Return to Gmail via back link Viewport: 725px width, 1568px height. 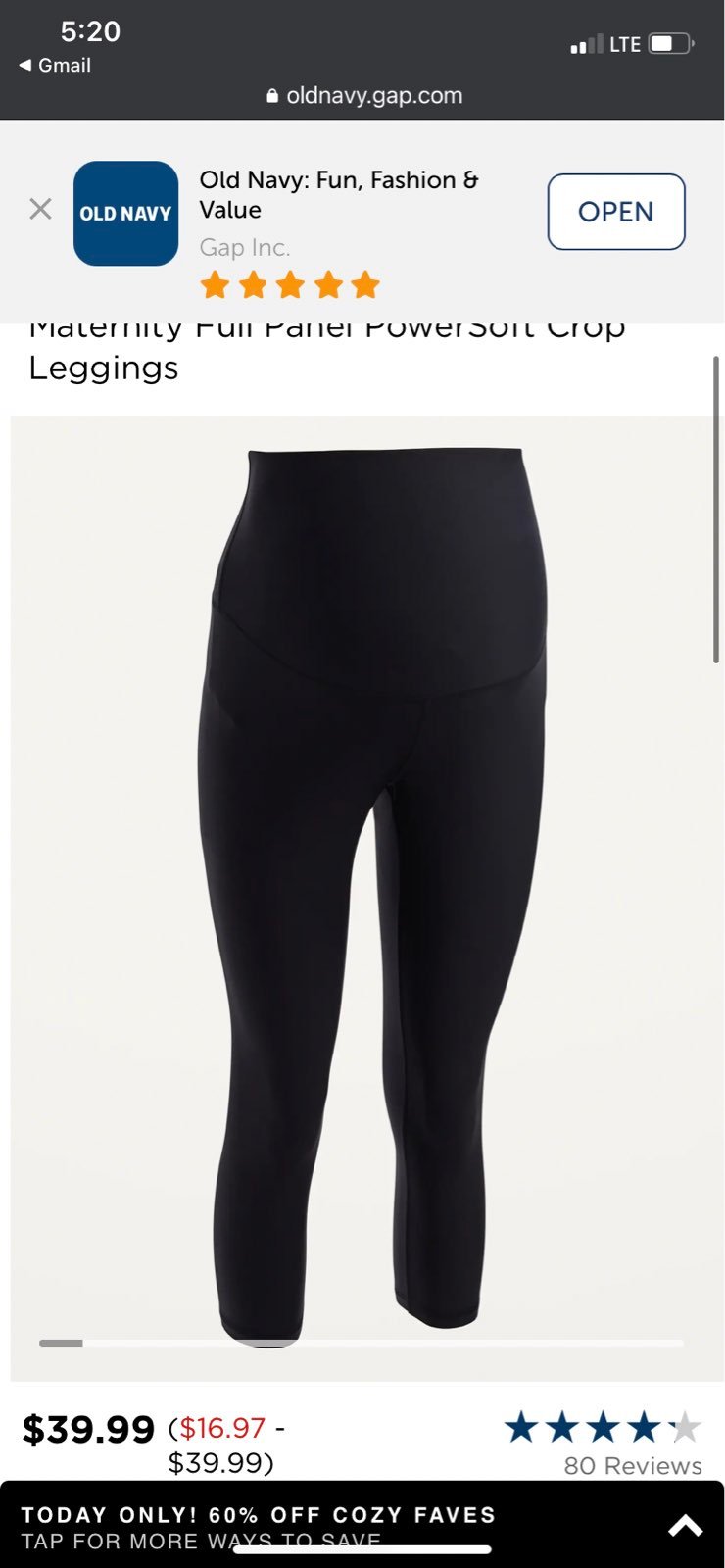[x=55, y=66]
